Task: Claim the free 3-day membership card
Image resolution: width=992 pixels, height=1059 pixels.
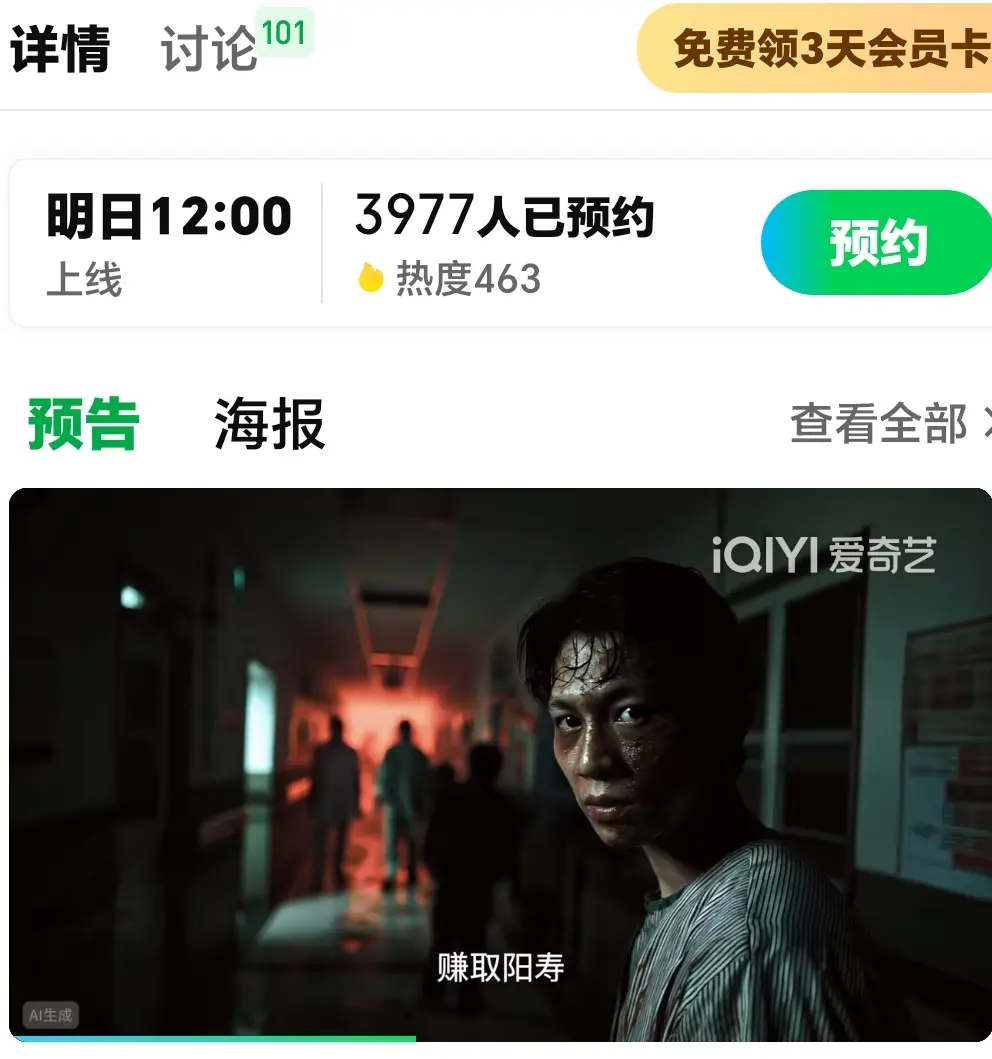Action: 820,48
